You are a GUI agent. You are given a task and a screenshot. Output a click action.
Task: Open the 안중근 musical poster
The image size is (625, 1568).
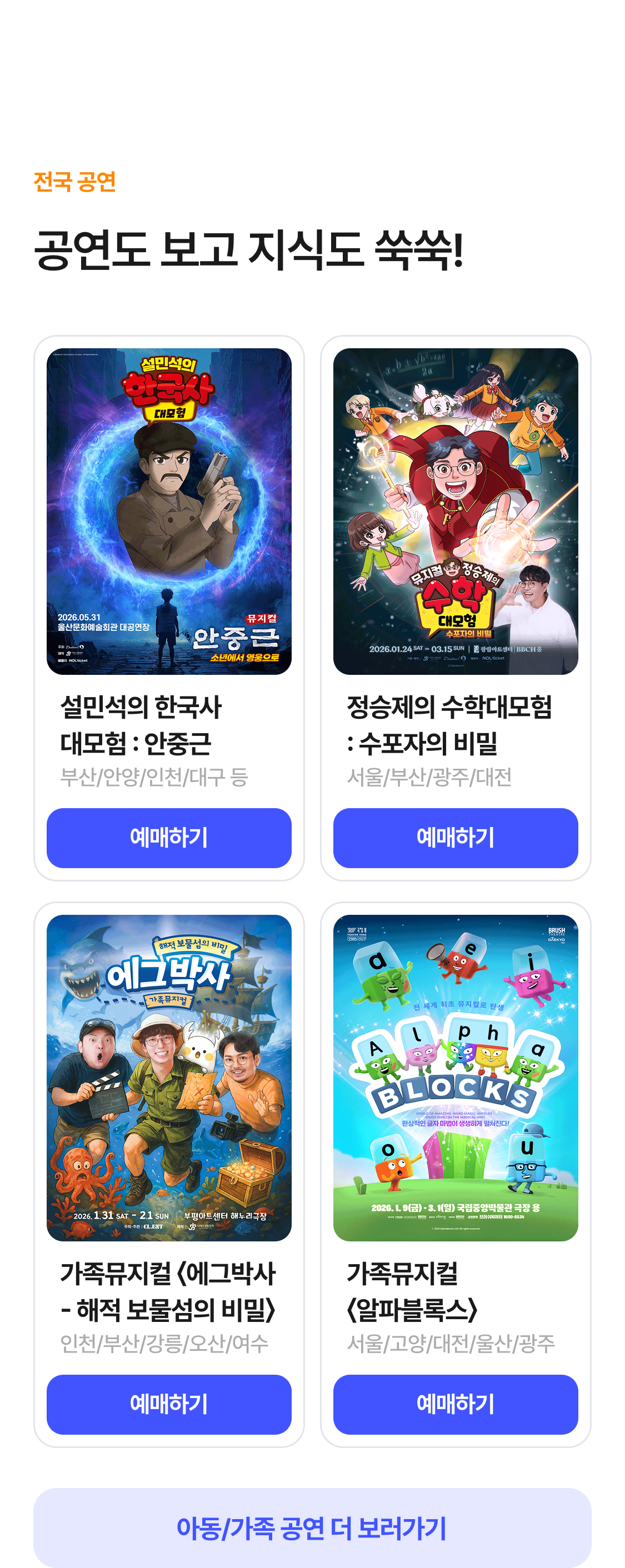click(x=168, y=512)
